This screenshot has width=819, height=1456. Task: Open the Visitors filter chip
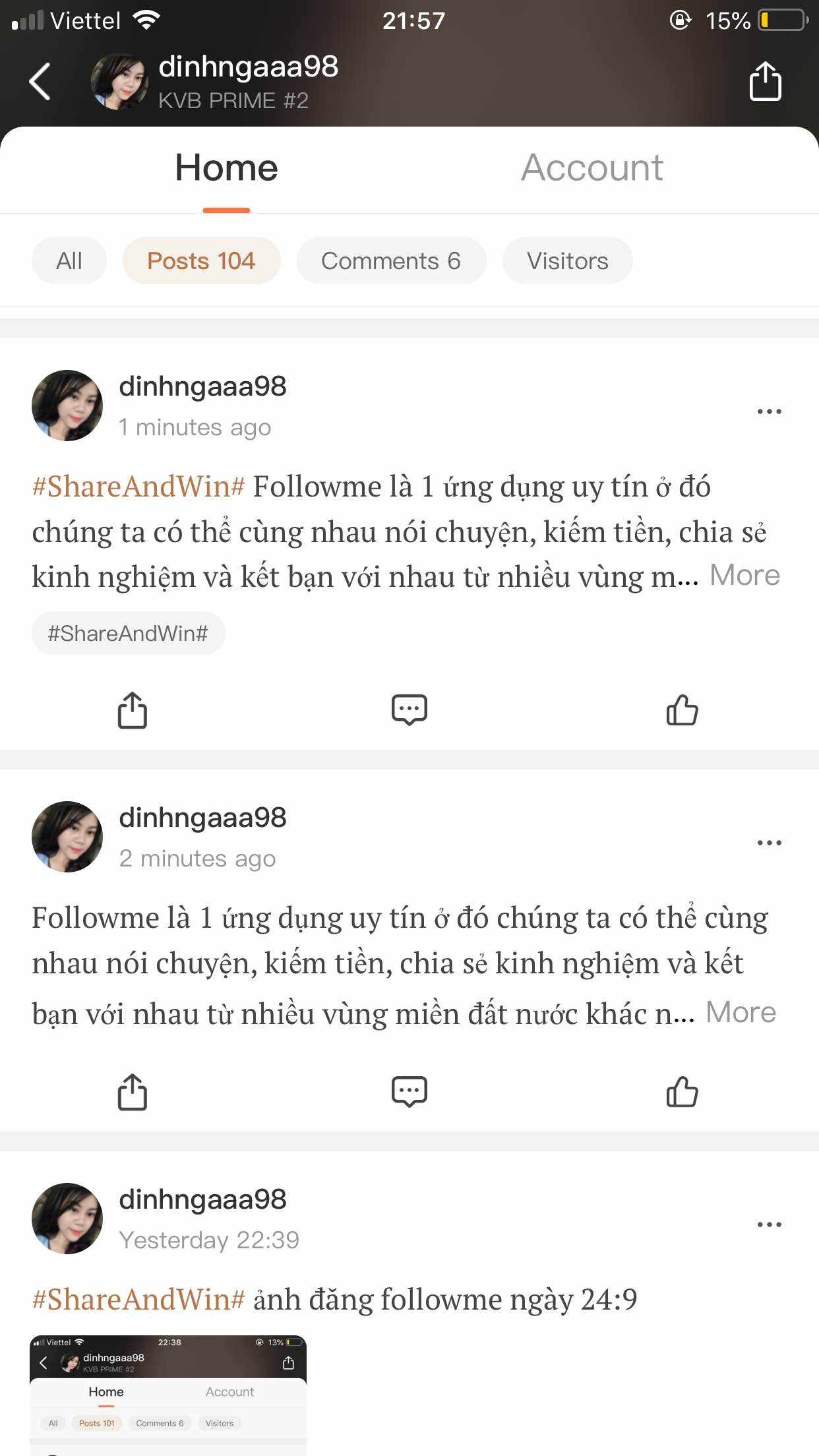point(567,261)
